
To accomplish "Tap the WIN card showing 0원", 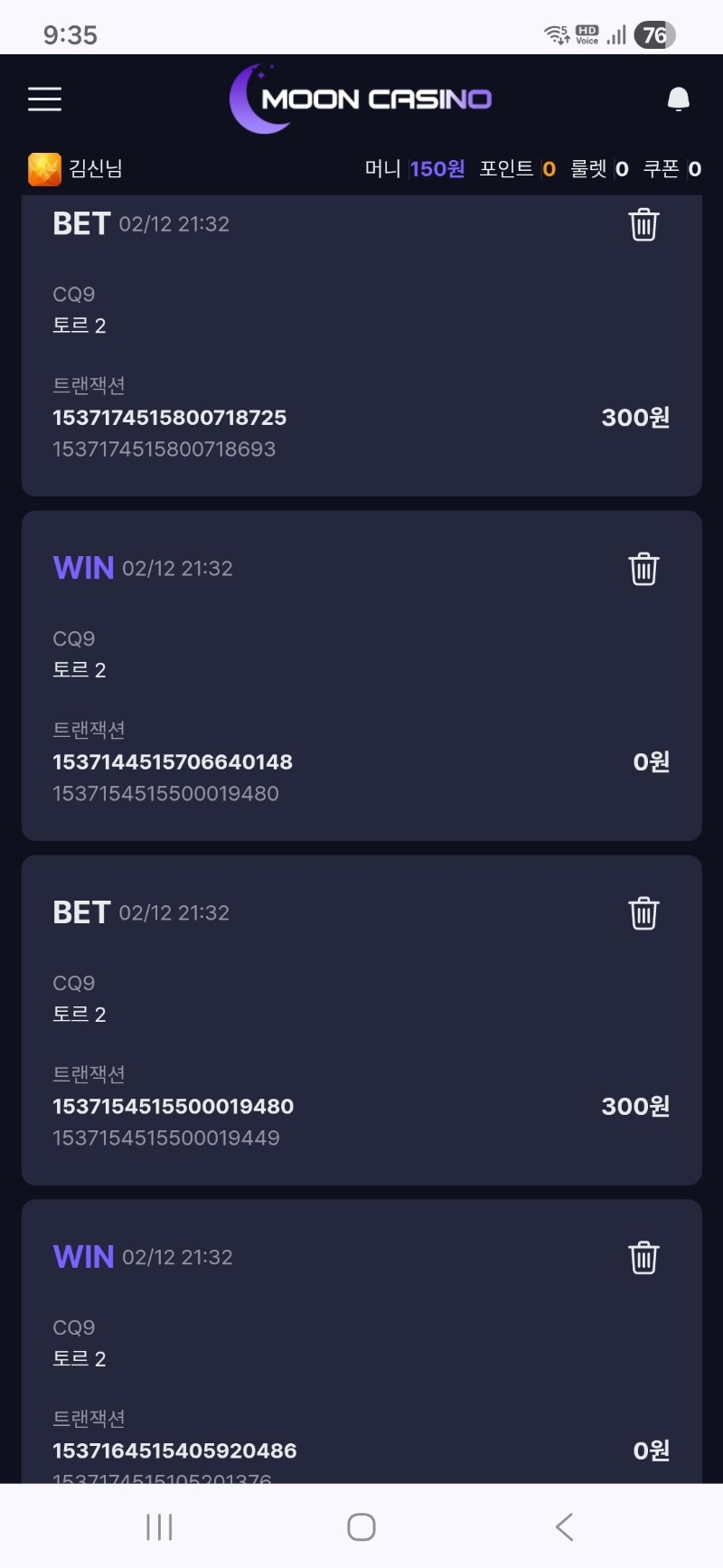I will [361, 676].
